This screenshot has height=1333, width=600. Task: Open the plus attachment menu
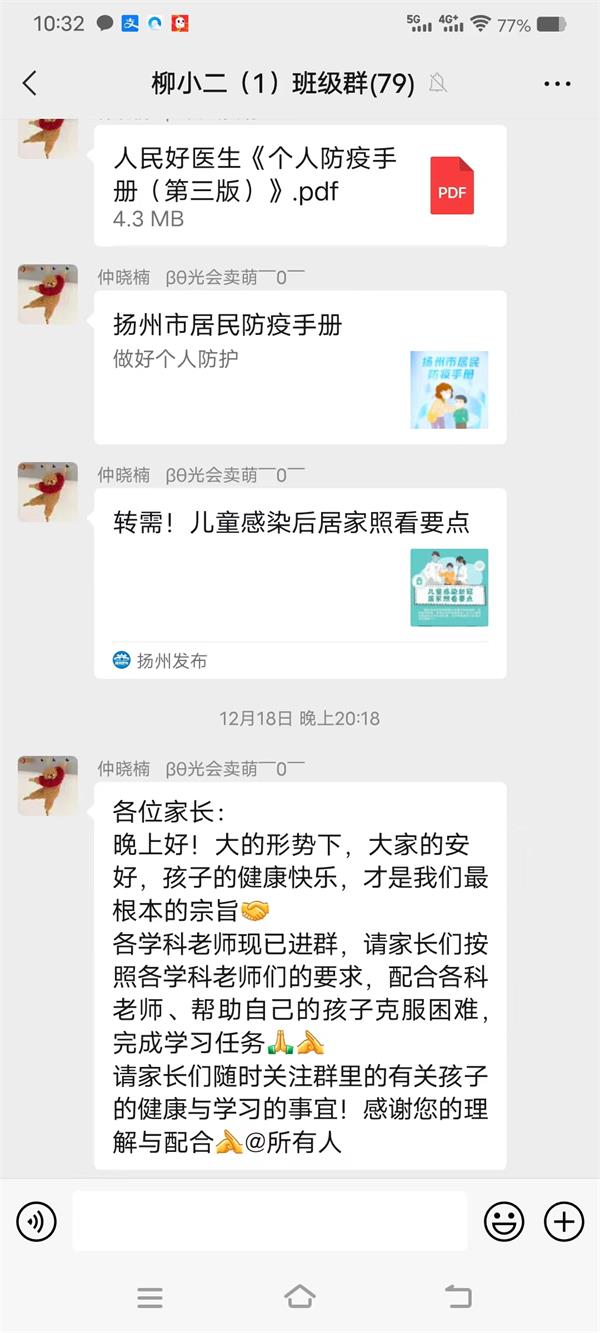564,1221
